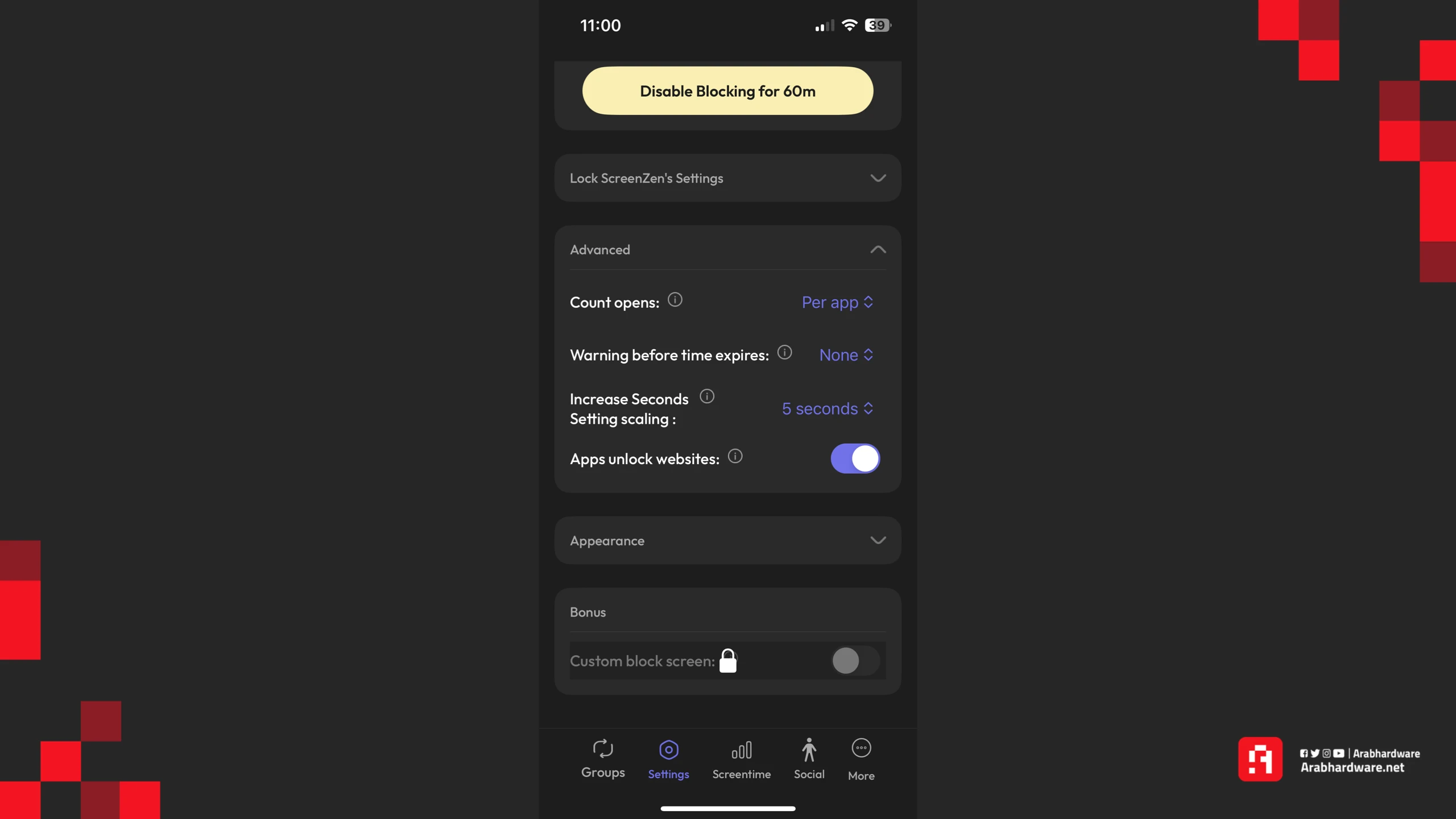Go to the Social tab

(x=809, y=759)
